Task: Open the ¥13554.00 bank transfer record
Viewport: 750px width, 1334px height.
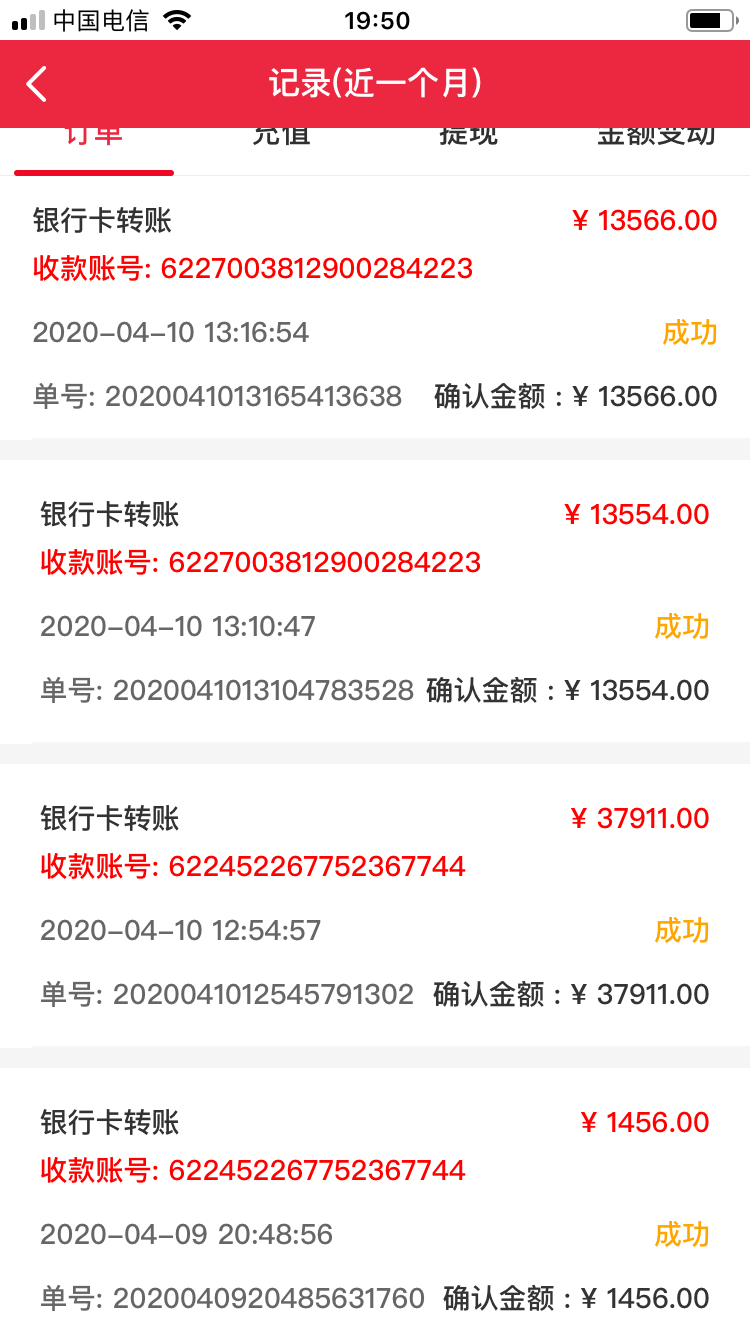Action: click(375, 602)
